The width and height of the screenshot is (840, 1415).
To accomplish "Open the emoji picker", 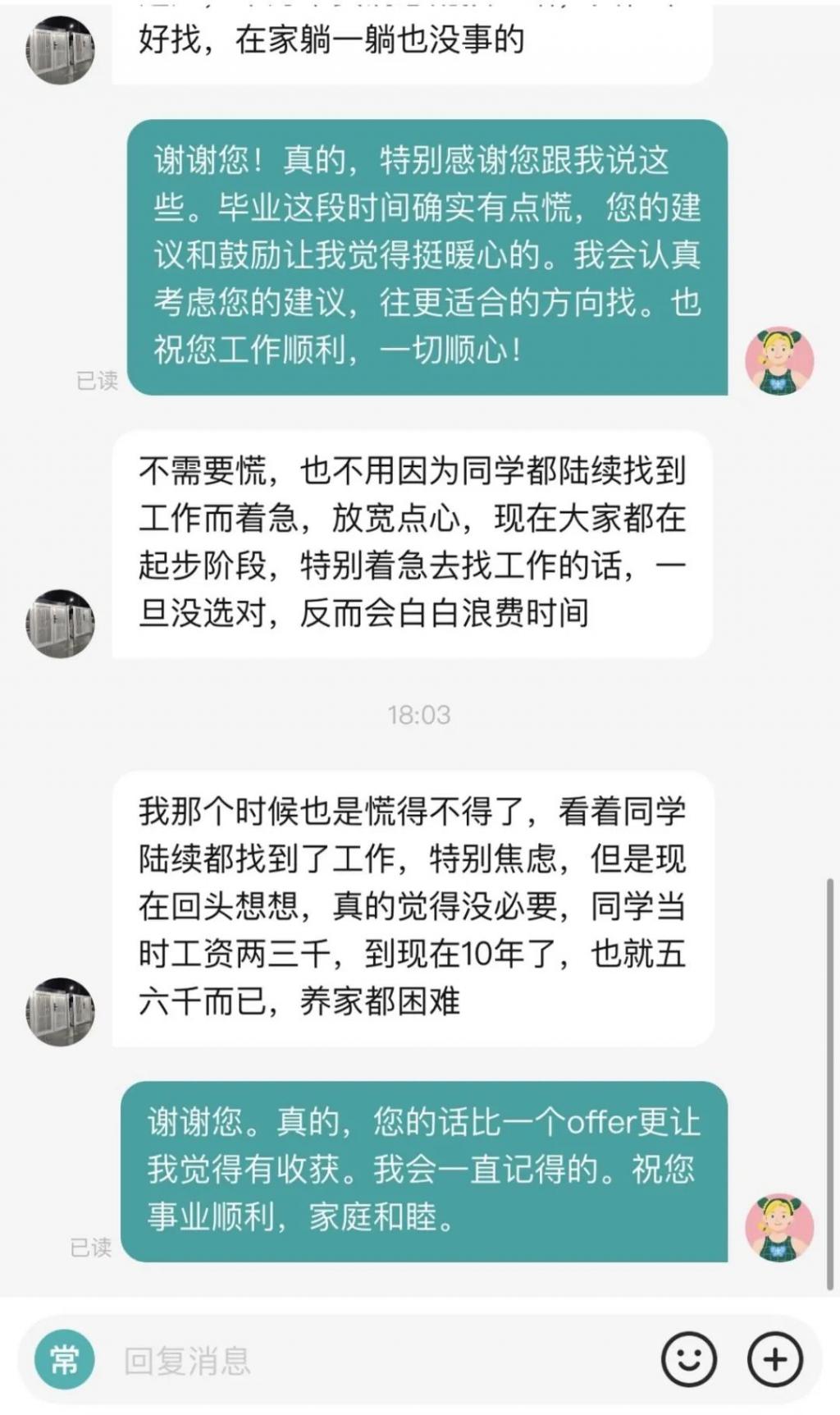I will pyautogui.click(x=688, y=1360).
